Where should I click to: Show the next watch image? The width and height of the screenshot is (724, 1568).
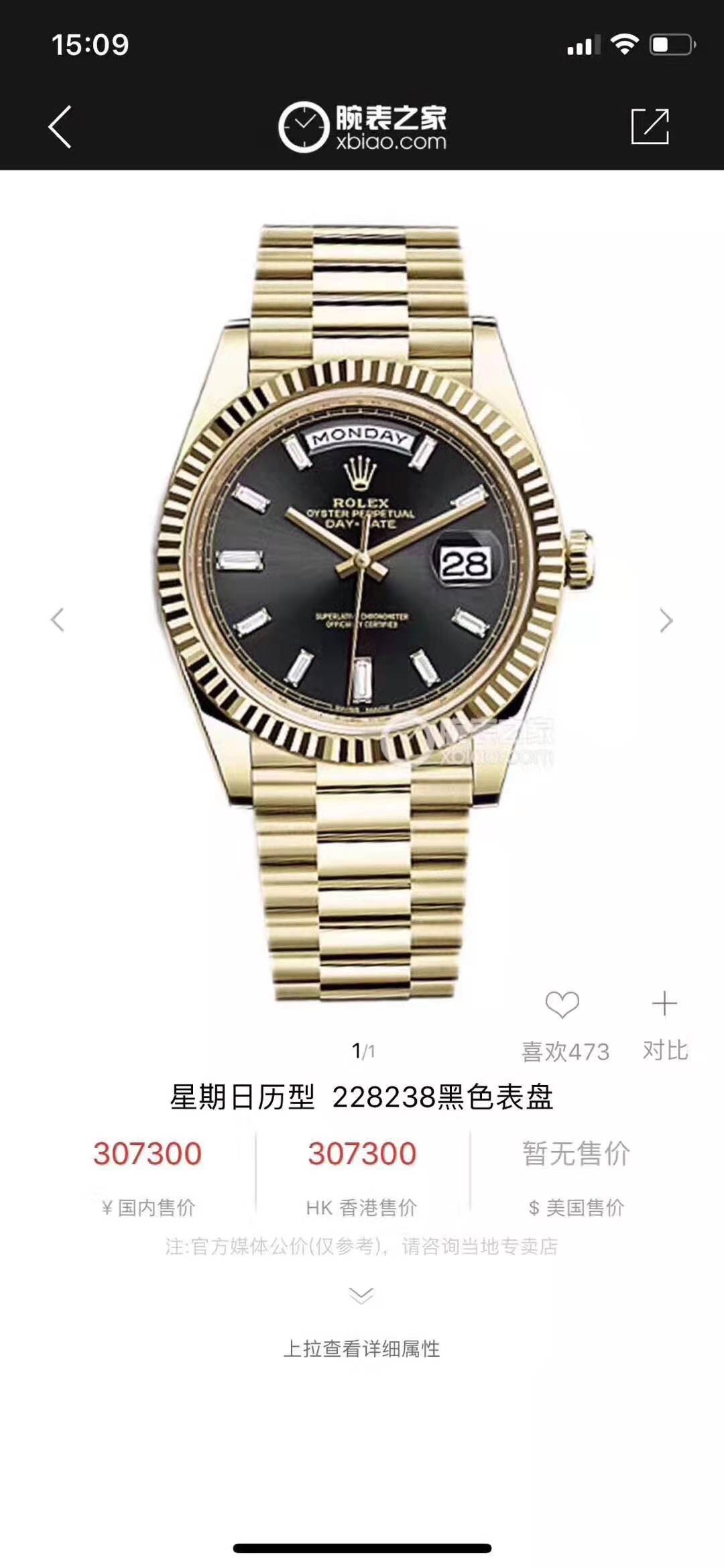[665, 620]
